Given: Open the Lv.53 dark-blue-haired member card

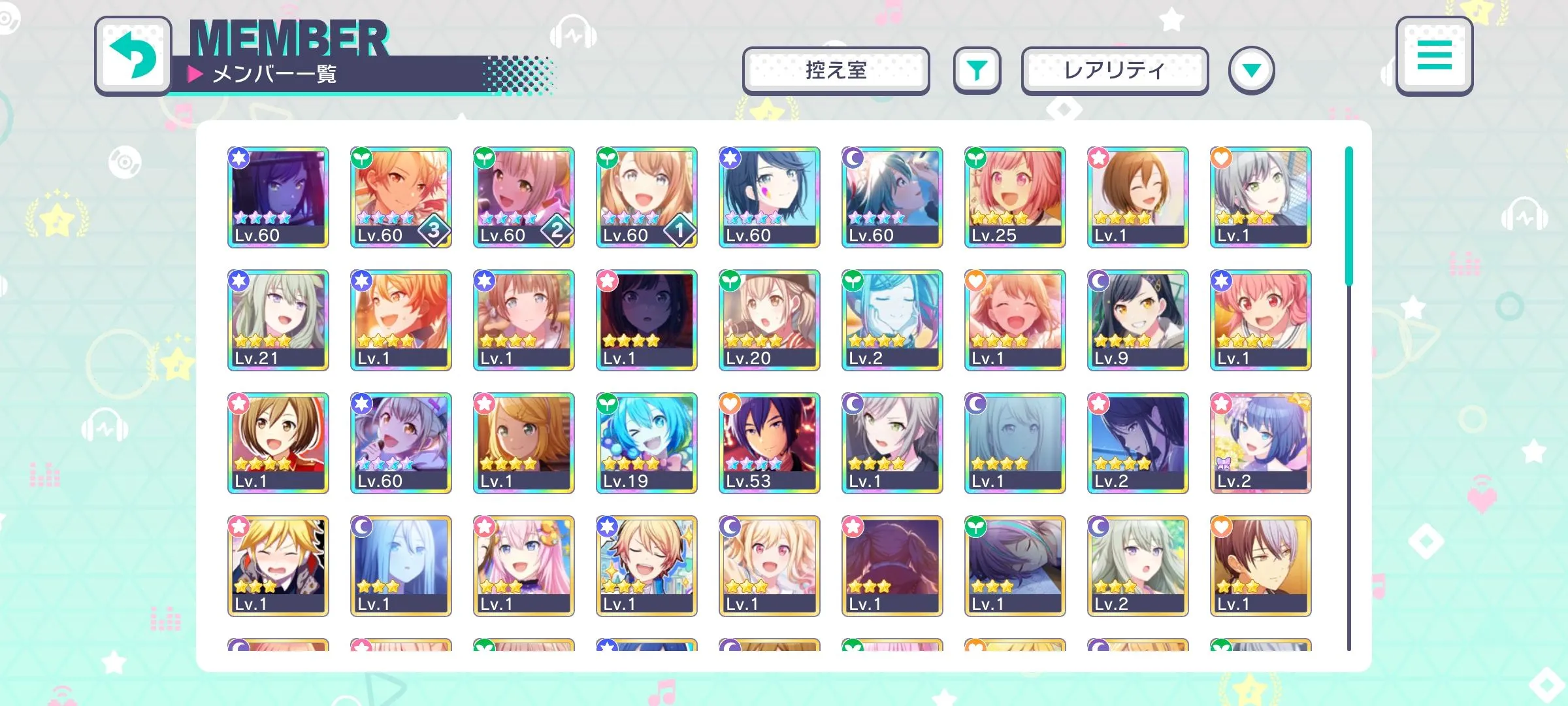Looking at the screenshot, I should tap(769, 443).
